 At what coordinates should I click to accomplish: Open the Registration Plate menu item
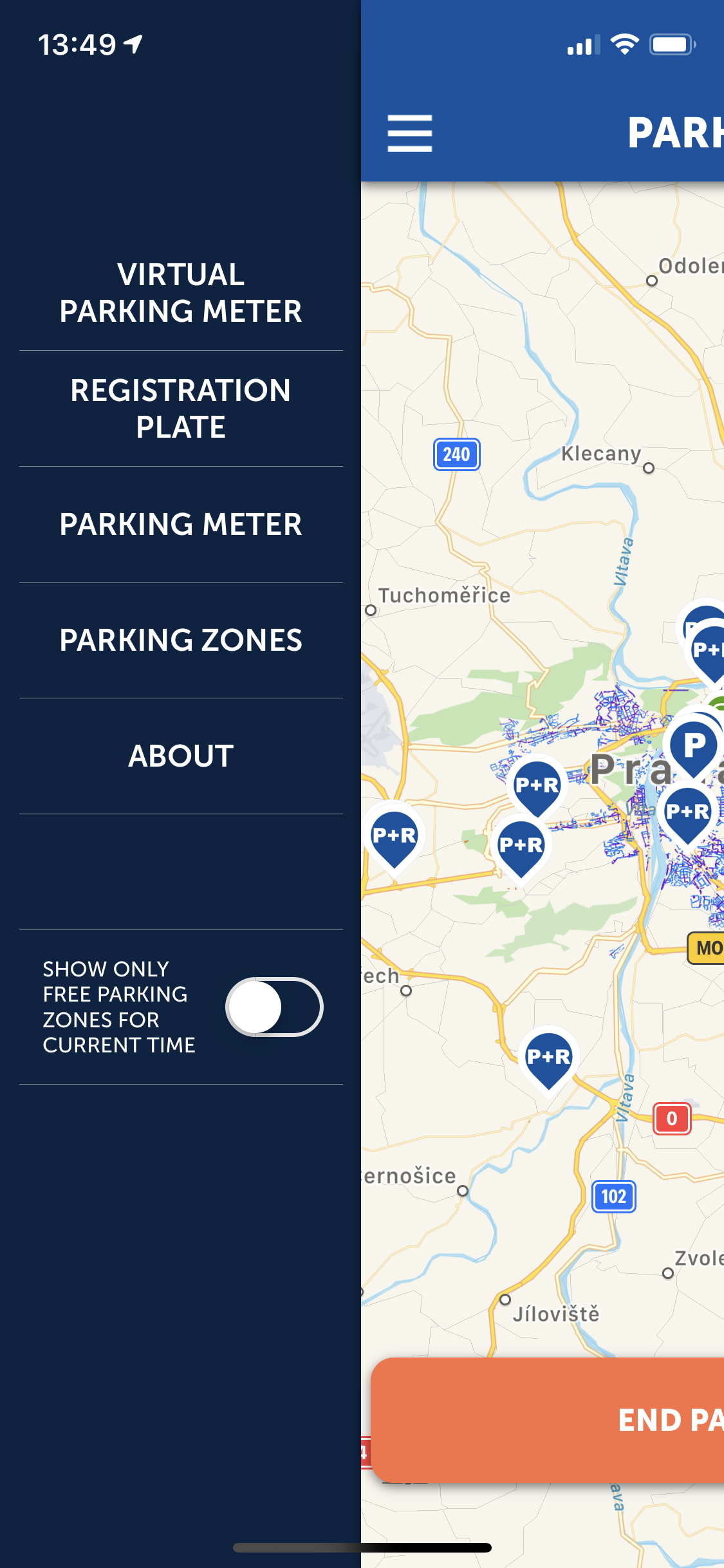pyautogui.click(x=181, y=409)
